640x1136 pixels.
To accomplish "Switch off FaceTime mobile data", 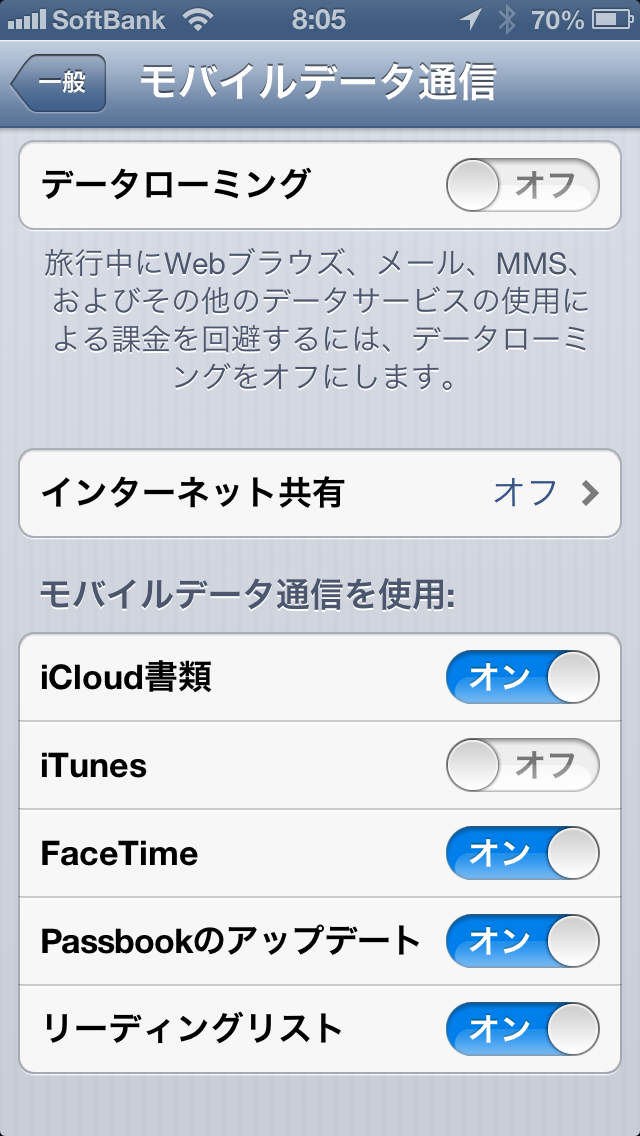I will click(523, 853).
